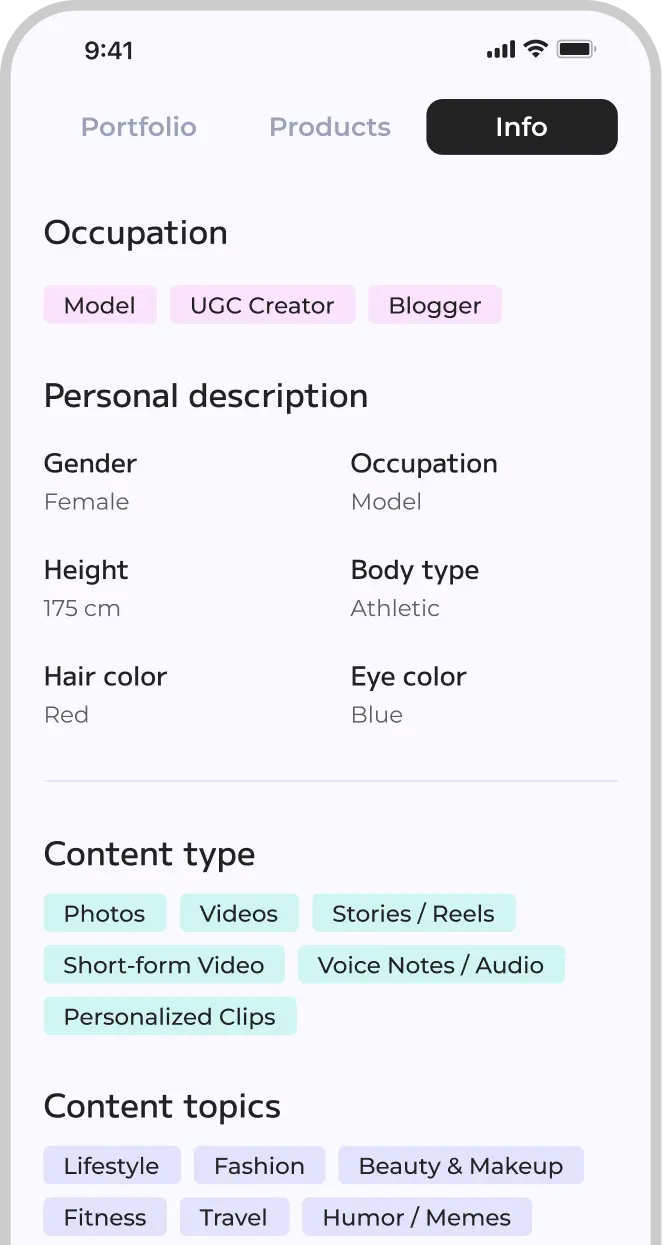Screen dimensions: 662x1245
Task: Select the Travel topic chip
Action: (234, 1218)
